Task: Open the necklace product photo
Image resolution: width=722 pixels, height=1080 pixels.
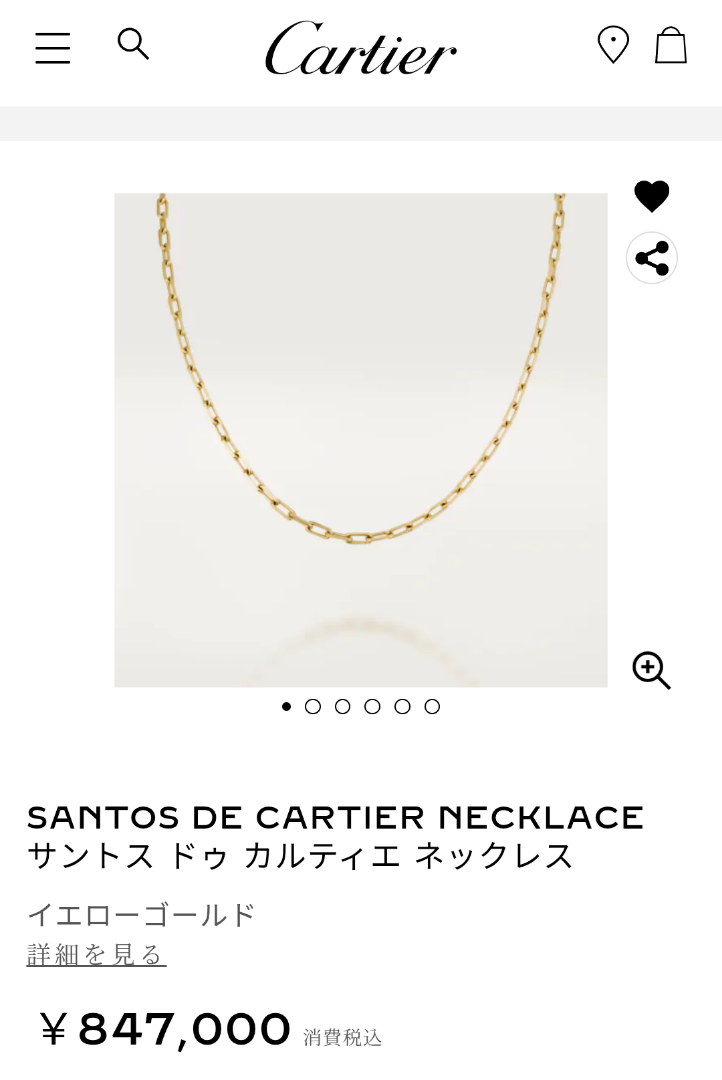Action: click(360, 440)
